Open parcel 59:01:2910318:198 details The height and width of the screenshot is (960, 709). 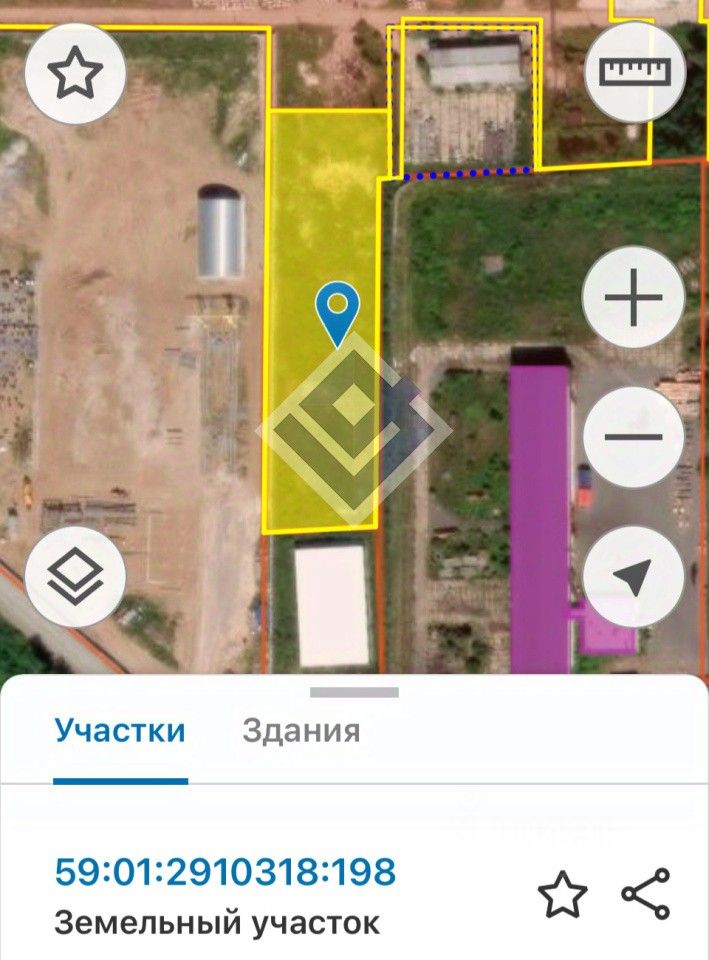pos(225,872)
